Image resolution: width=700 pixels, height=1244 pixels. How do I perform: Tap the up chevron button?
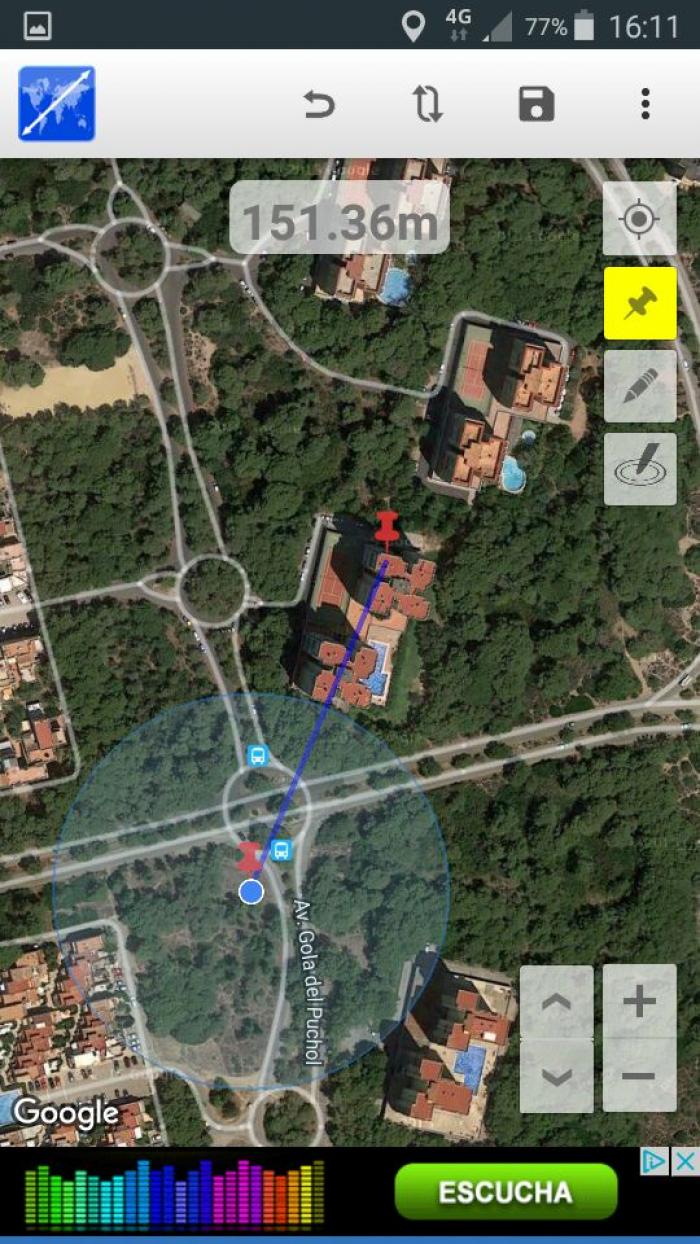click(557, 1001)
